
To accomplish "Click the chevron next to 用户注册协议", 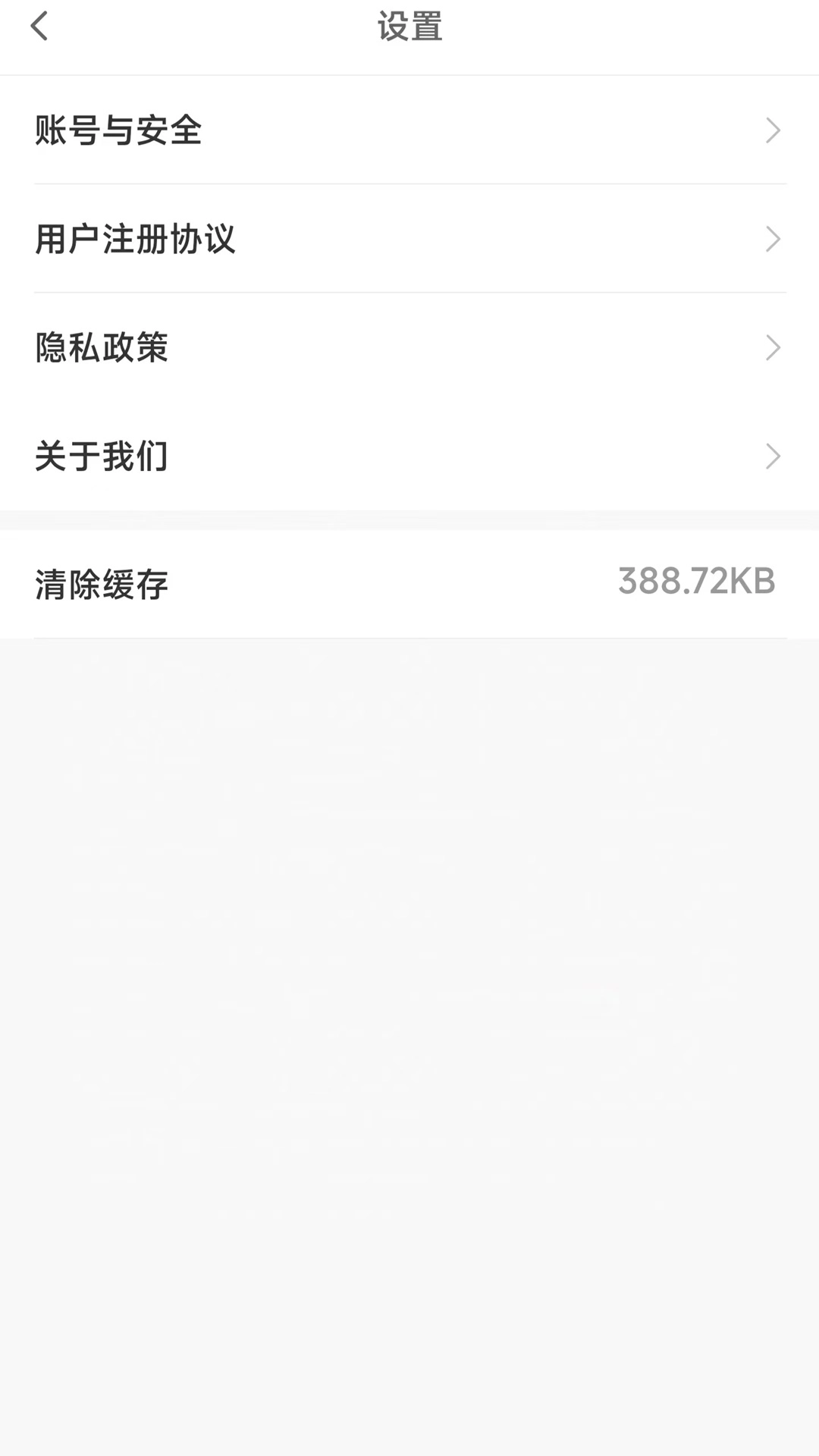I will coord(773,239).
